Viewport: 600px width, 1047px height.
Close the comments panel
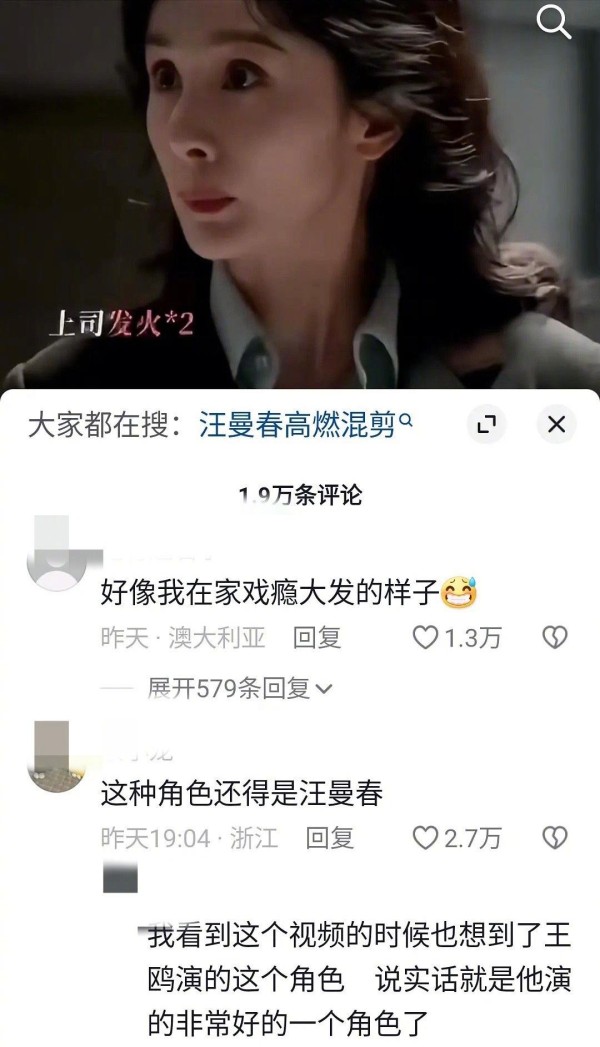557,425
